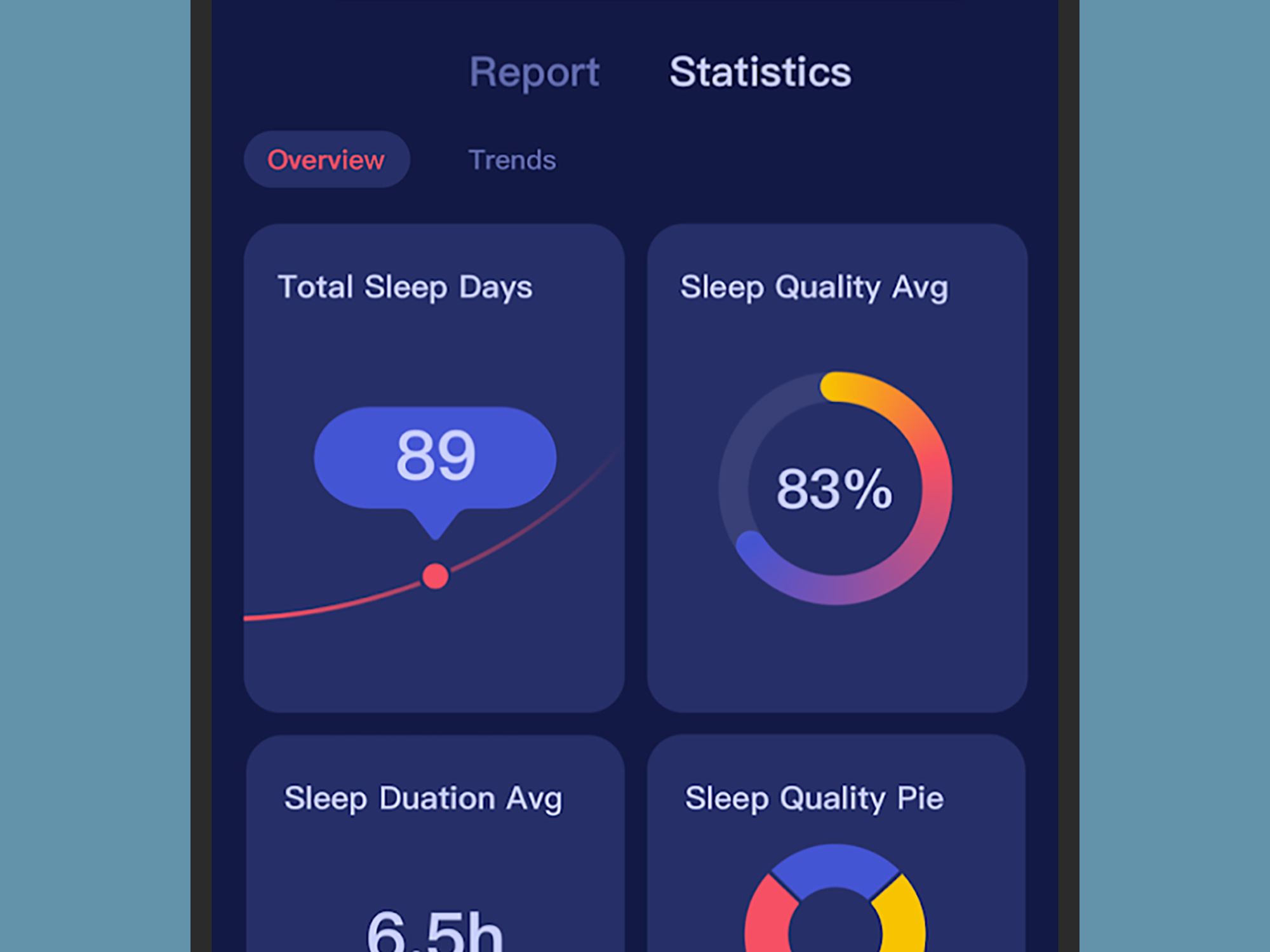
Task: Switch to the Report tab
Action: pos(534,72)
